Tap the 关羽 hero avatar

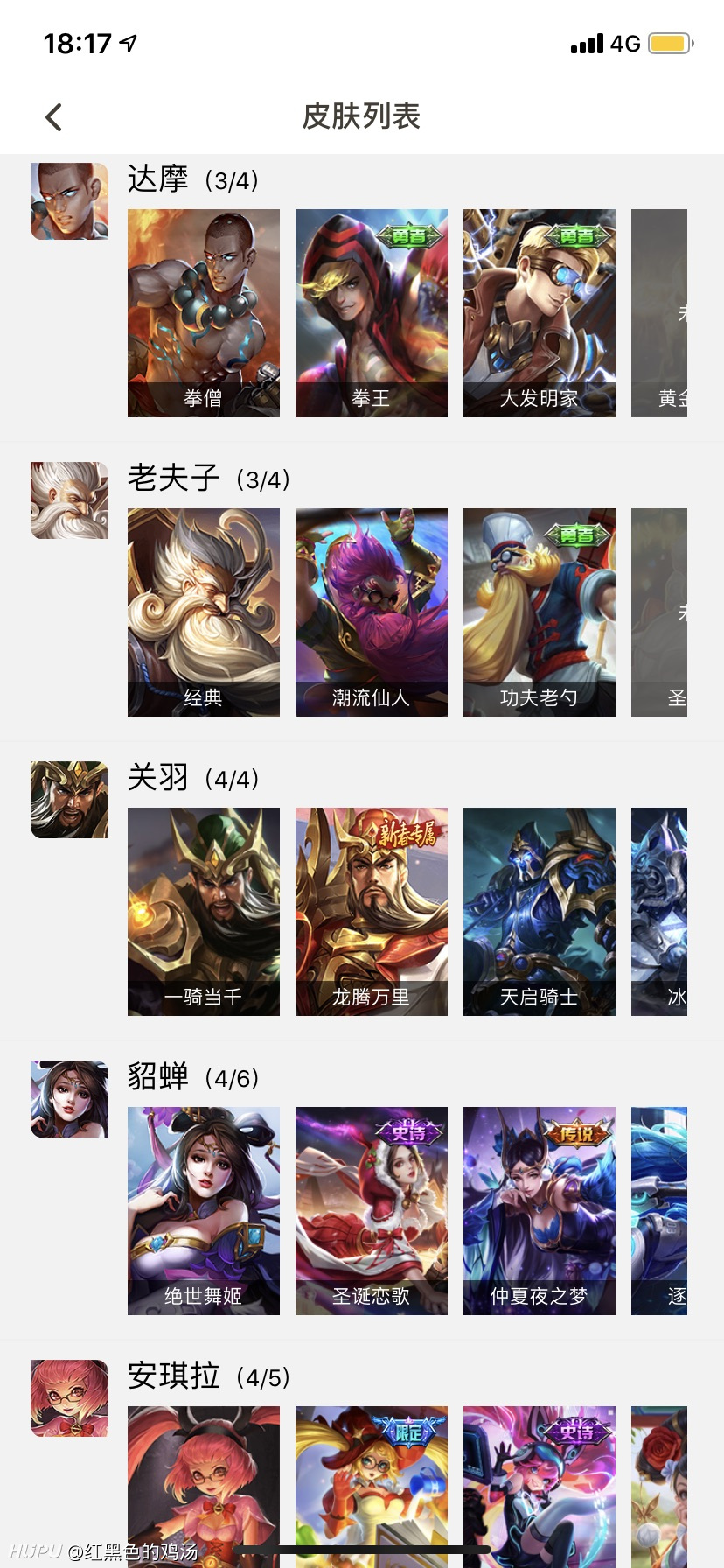point(70,800)
